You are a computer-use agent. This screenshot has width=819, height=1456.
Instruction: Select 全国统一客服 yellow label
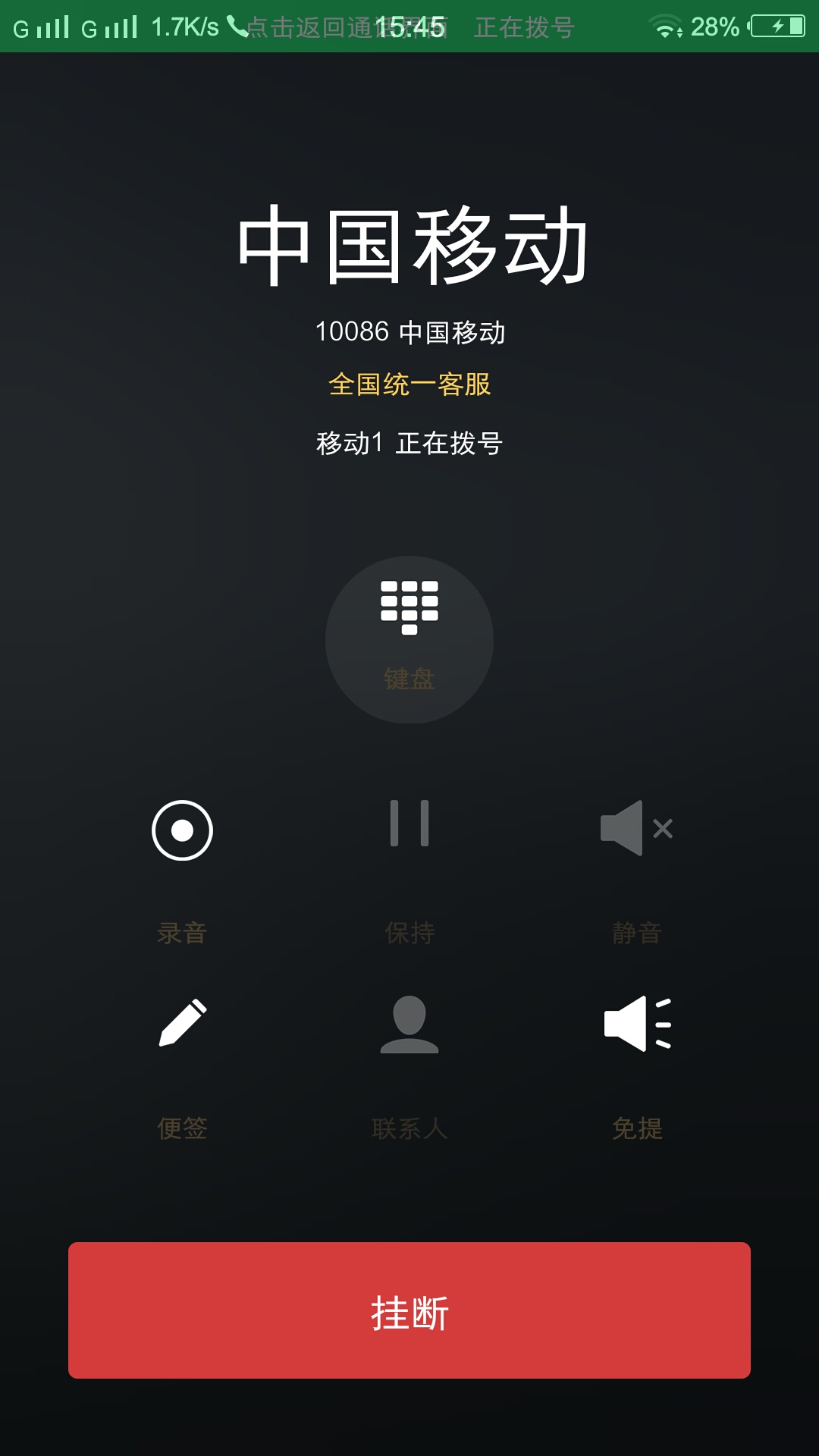[409, 384]
